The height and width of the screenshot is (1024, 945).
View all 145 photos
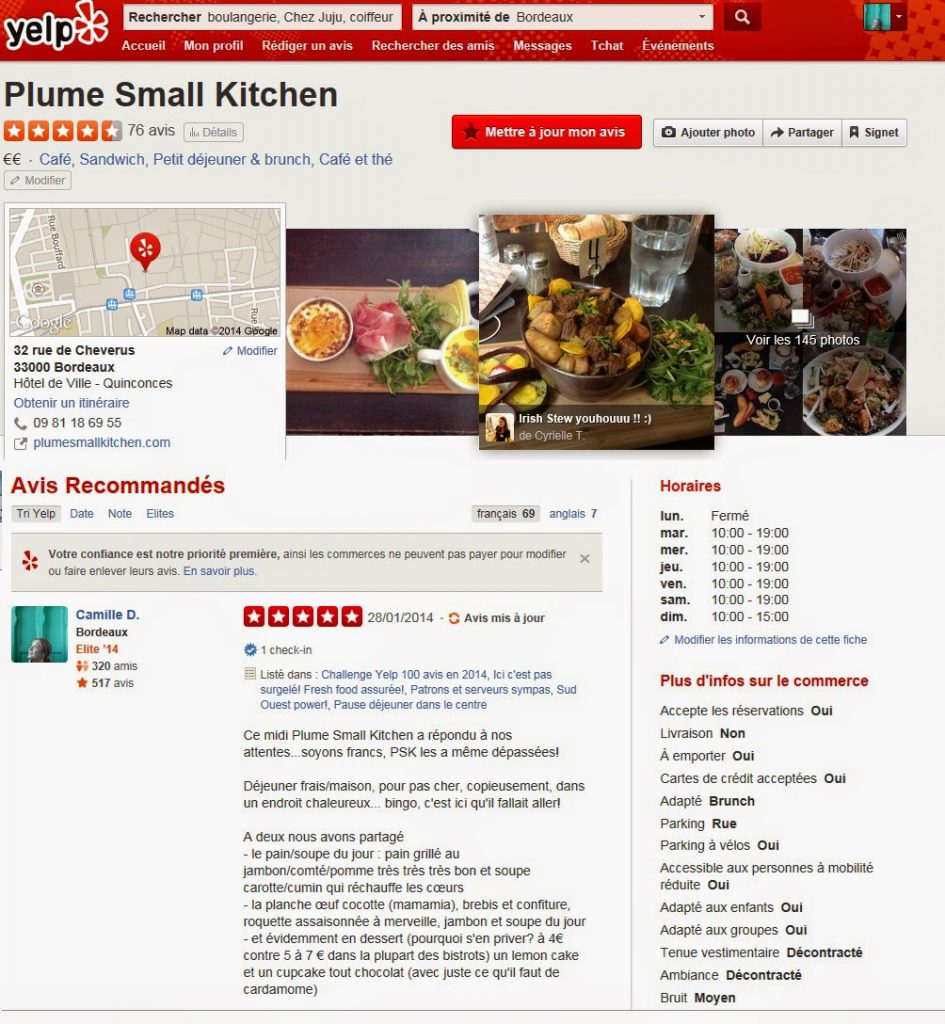coord(802,340)
